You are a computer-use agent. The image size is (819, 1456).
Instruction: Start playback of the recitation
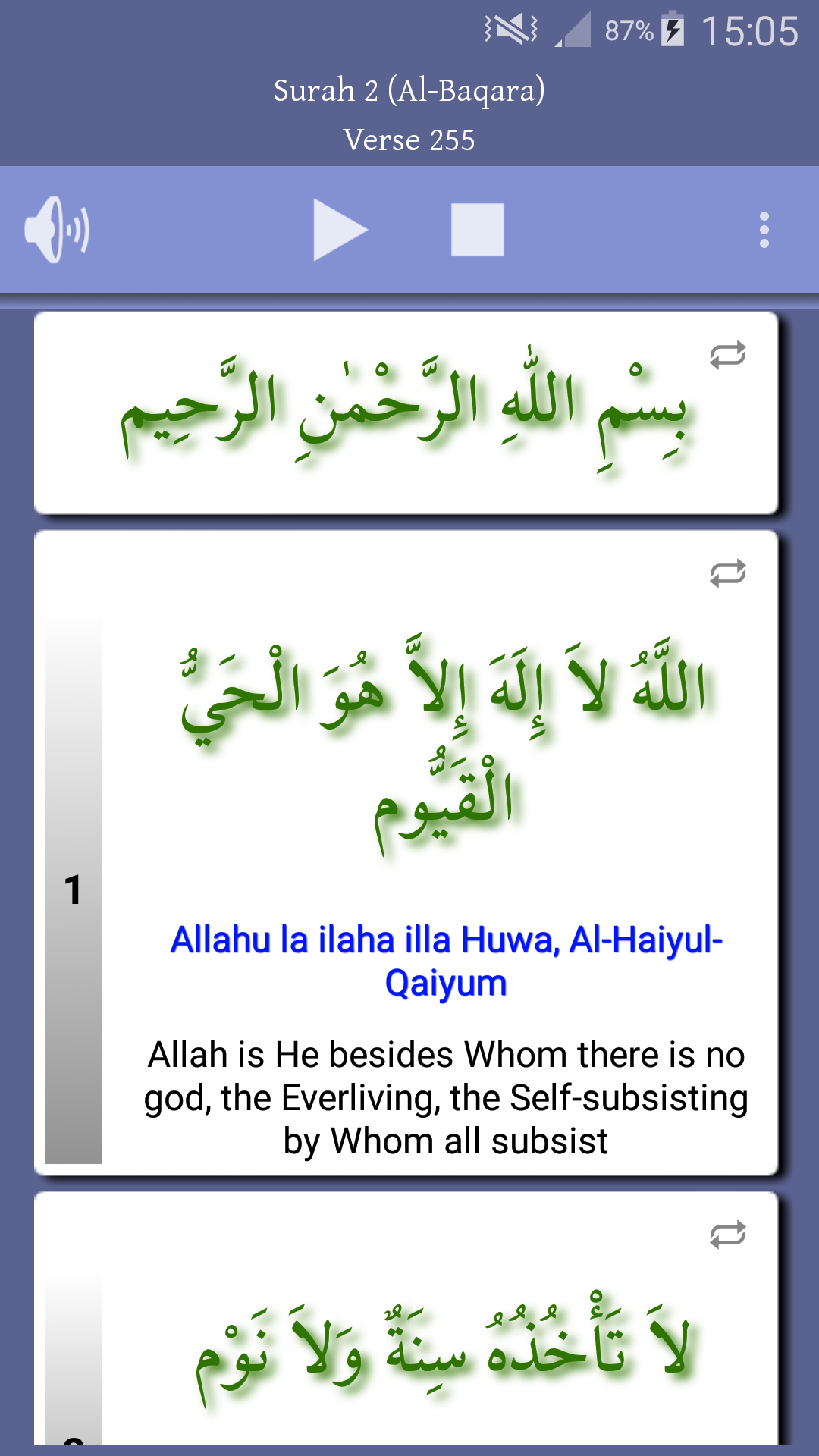tap(340, 230)
